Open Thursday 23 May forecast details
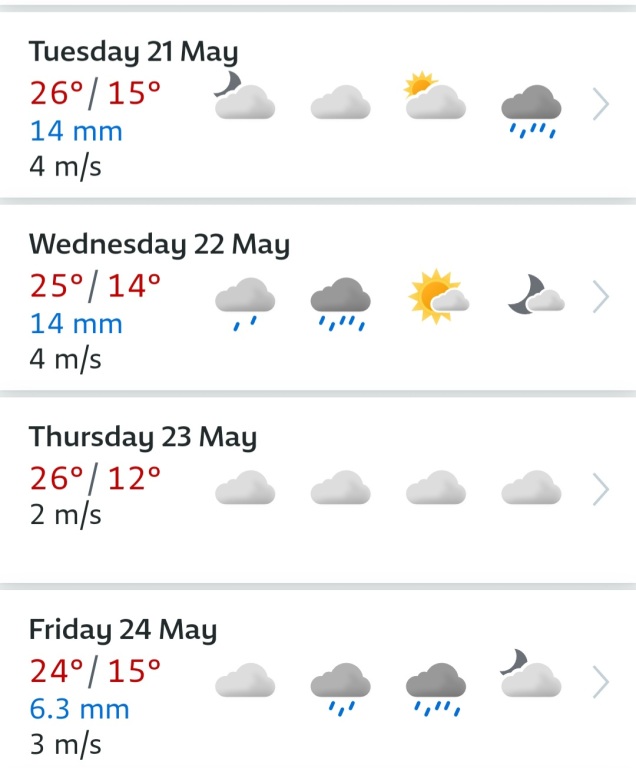636x768 pixels. click(x=600, y=489)
